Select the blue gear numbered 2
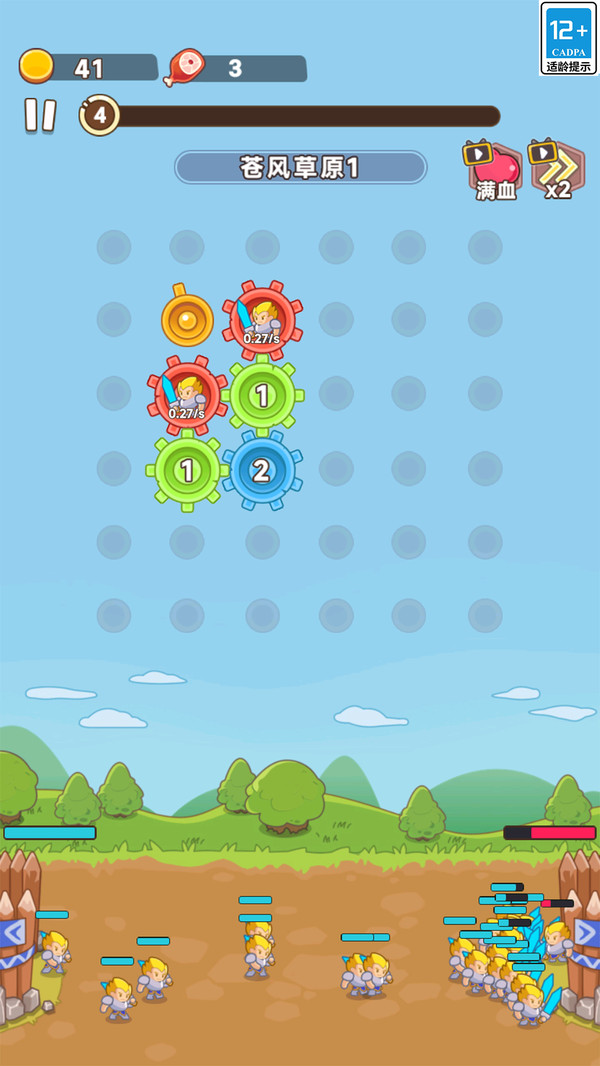 pos(261,470)
